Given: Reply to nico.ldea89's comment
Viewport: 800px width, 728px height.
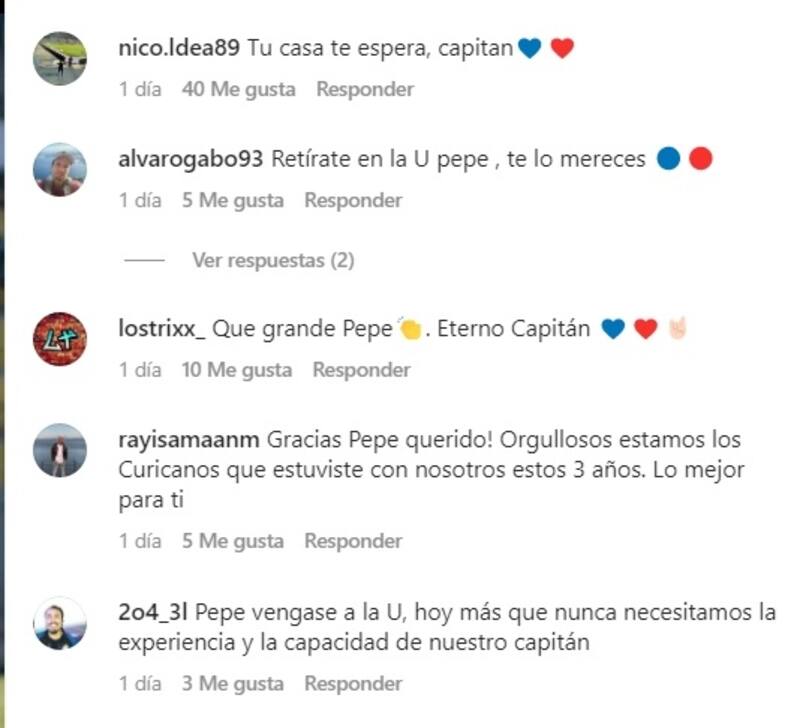Looking at the screenshot, I should point(365,89).
